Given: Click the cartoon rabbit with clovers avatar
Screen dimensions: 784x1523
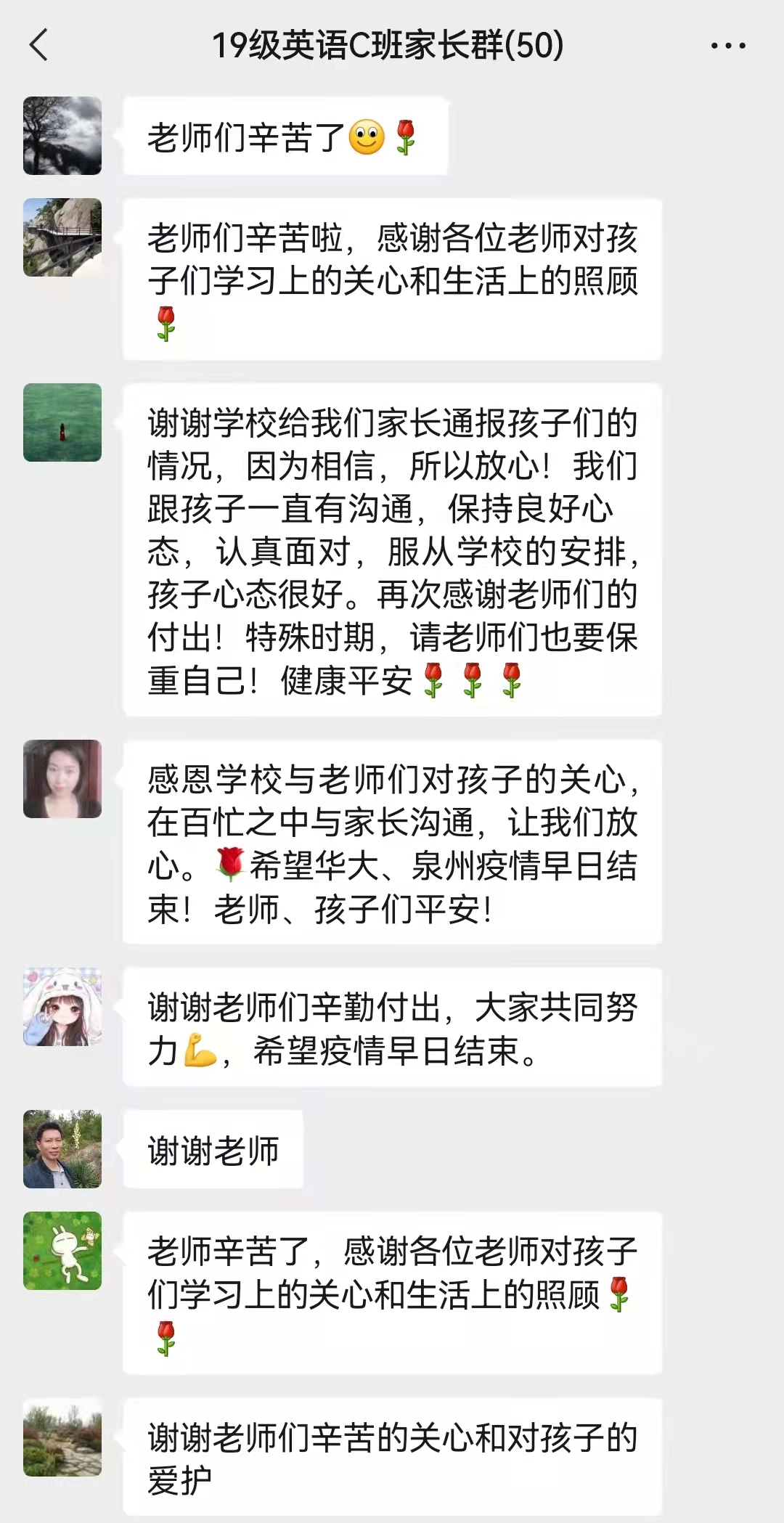Looking at the screenshot, I should [63, 1249].
